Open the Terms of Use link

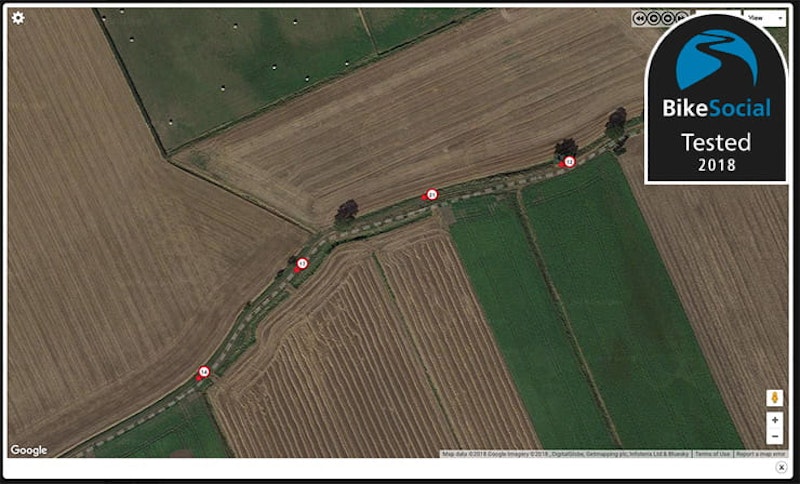tap(713, 455)
